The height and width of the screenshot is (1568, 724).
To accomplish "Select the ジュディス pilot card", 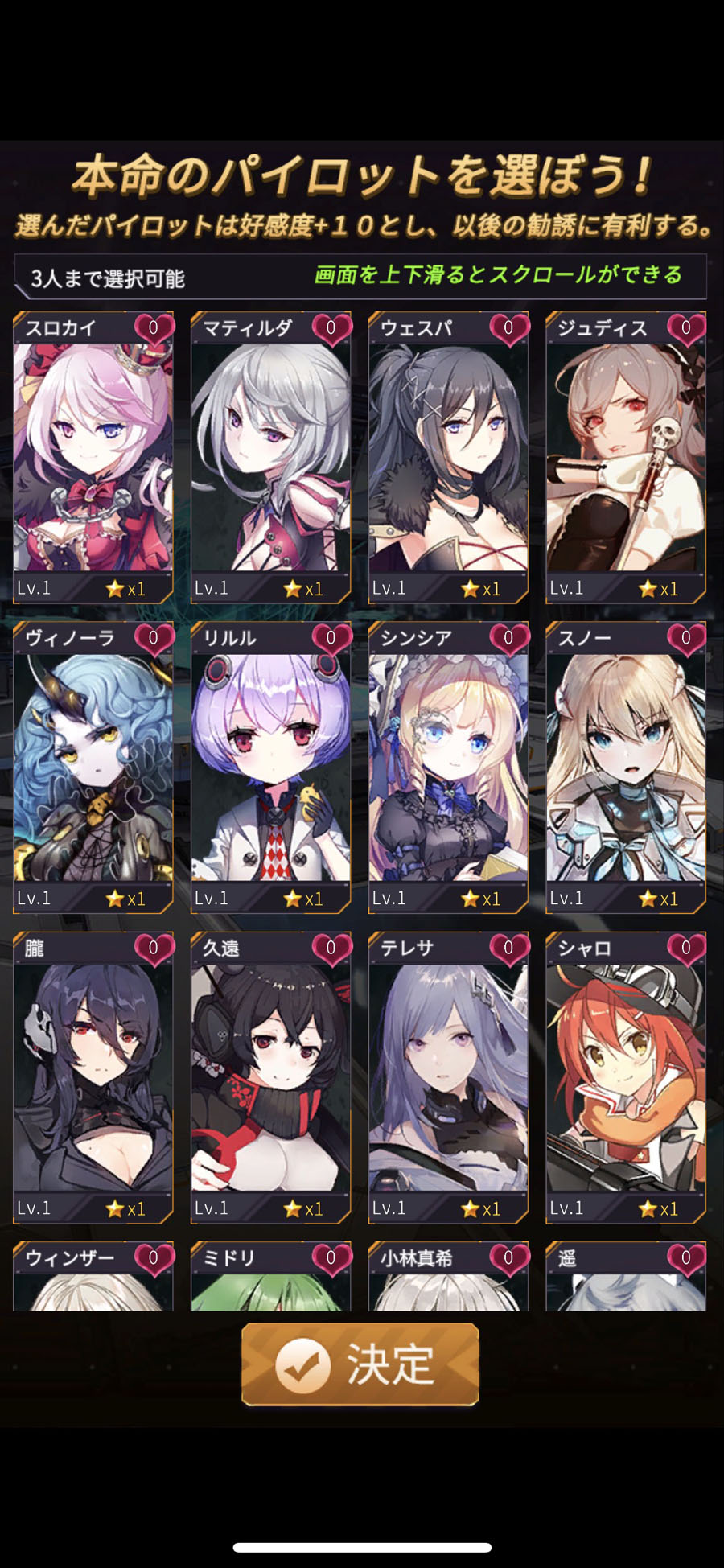I will (x=626, y=457).
